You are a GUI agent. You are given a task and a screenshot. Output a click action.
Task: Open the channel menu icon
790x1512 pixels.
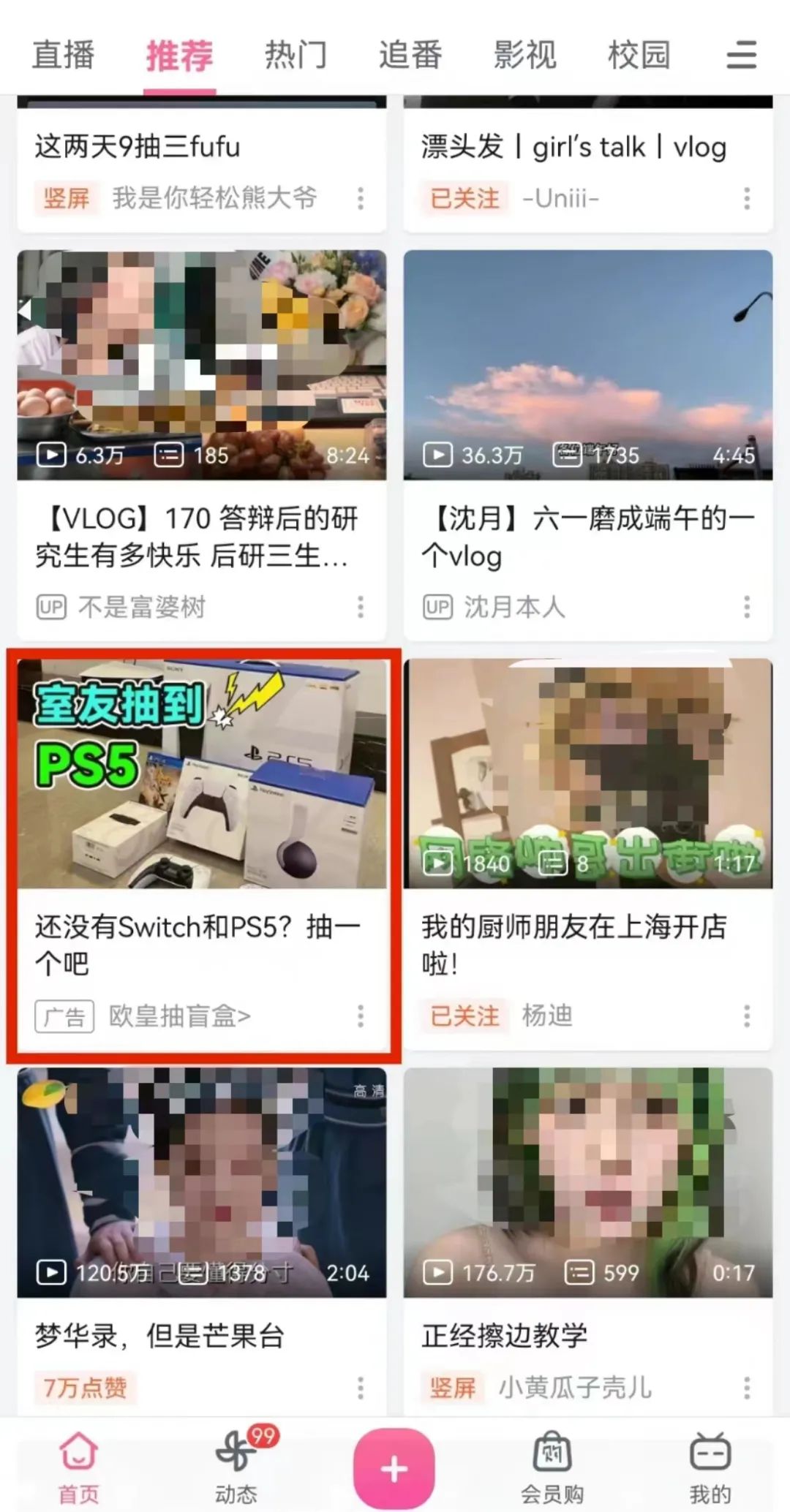(x=741, y=56)
